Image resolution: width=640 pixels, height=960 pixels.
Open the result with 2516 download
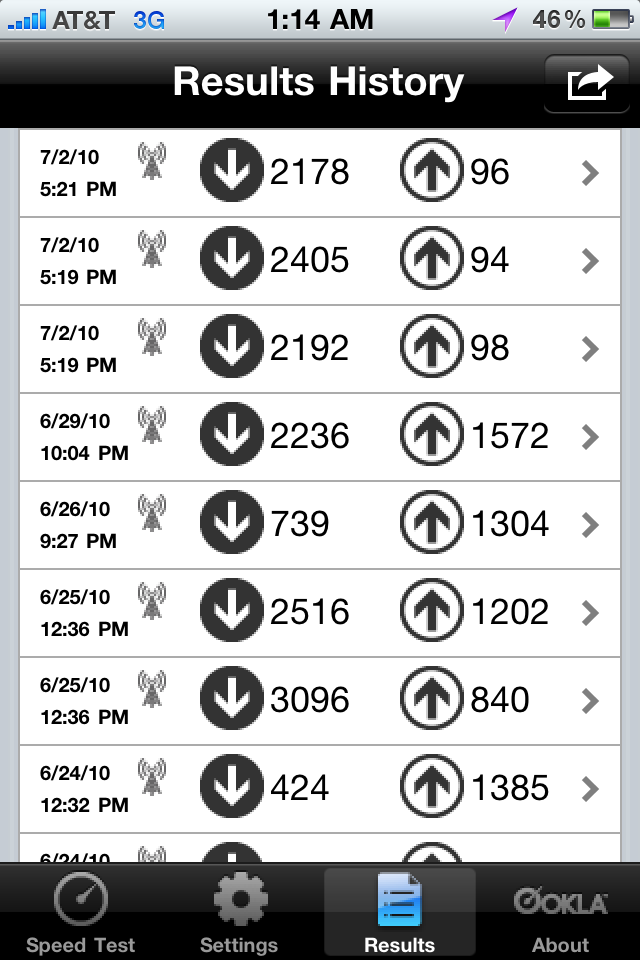pyautogui.click(x=320, y=613)
